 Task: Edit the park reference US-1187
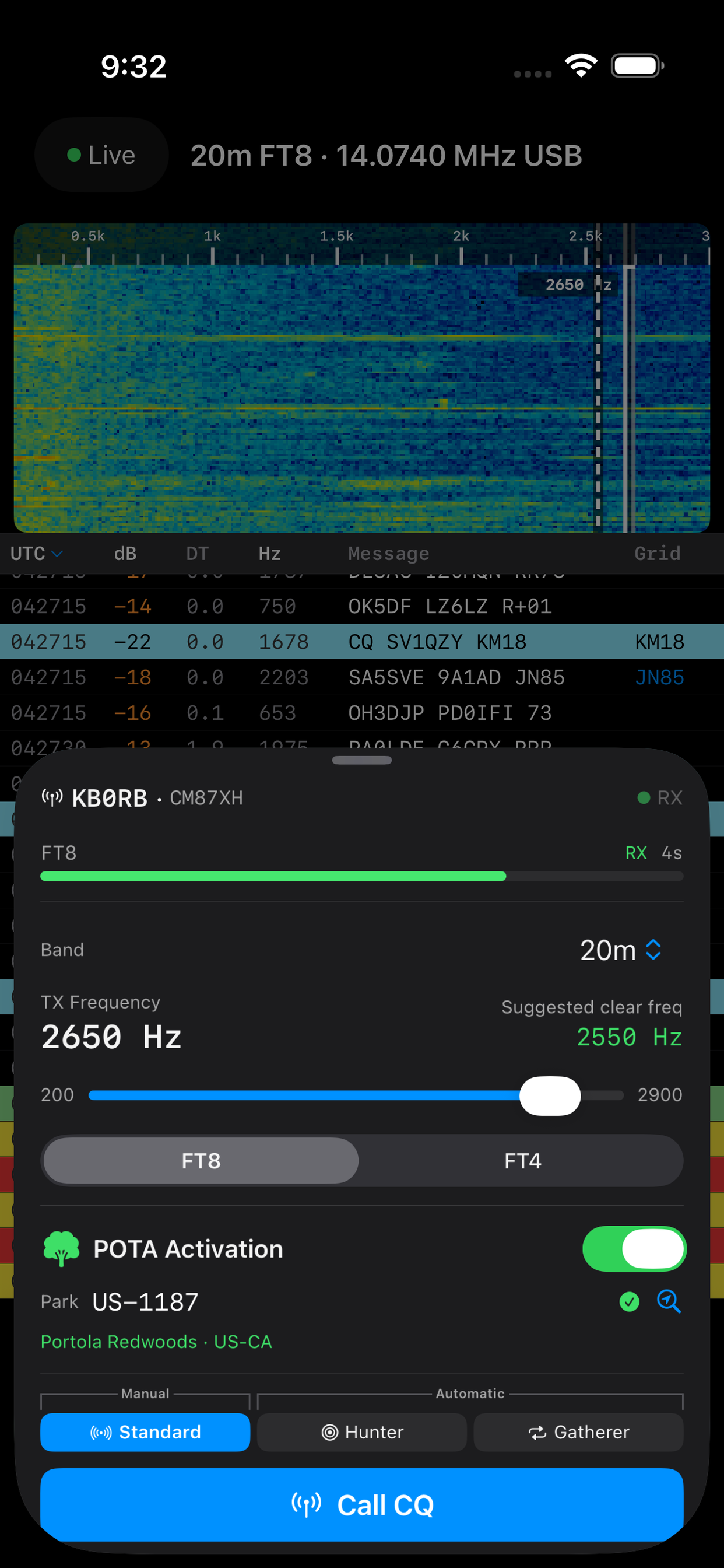pyautogui.click(x=145, y=1301)
